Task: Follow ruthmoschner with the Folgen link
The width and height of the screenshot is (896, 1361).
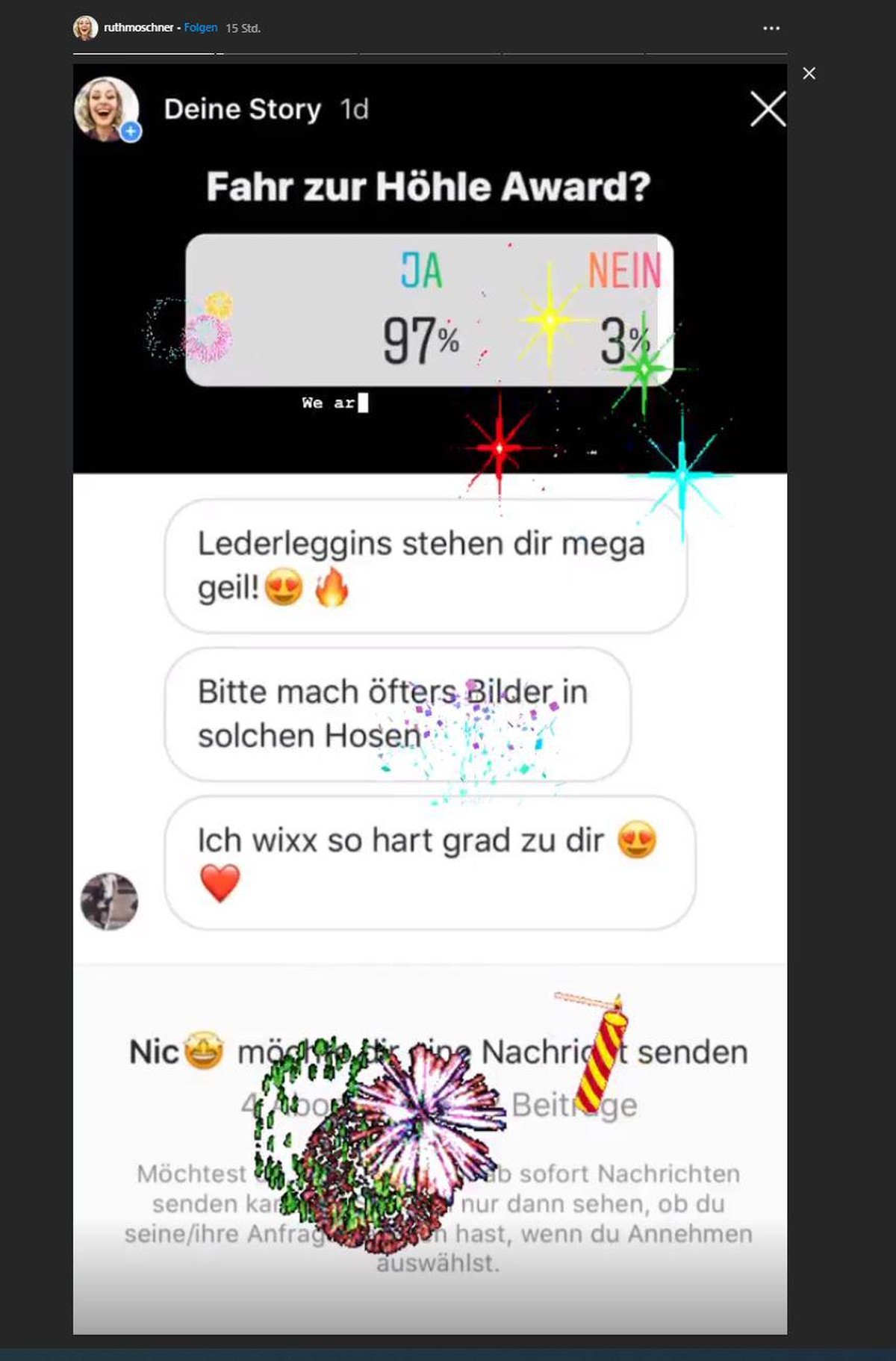Action: (200, 28)
